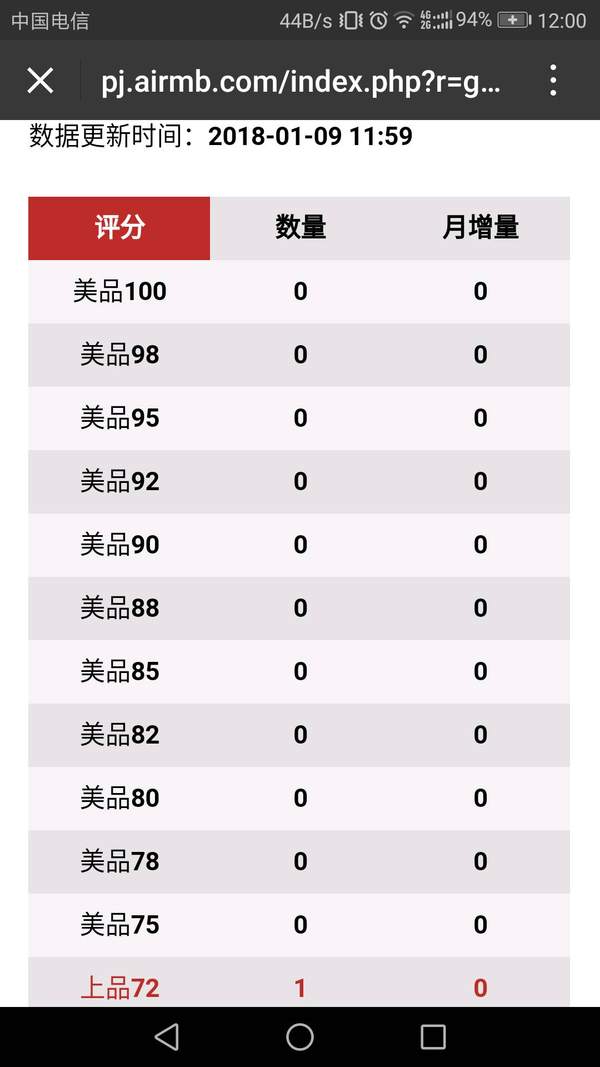This screenshot has width=600, height=1067.
Task: Tap the pj.airmb.com address bar
Action: 301,82
